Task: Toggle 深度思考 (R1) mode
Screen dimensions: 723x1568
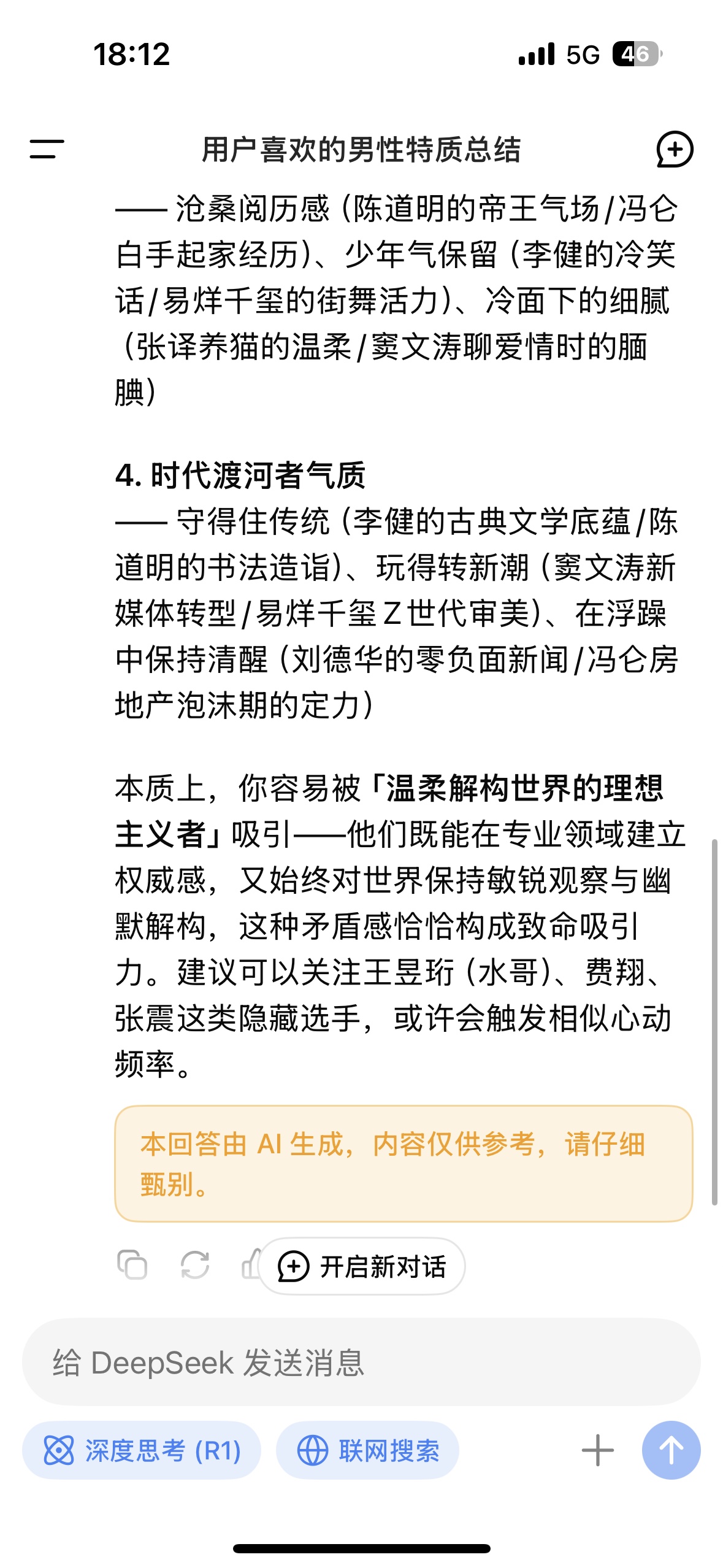Action: pyautogui.click(x=142, y=1450)
